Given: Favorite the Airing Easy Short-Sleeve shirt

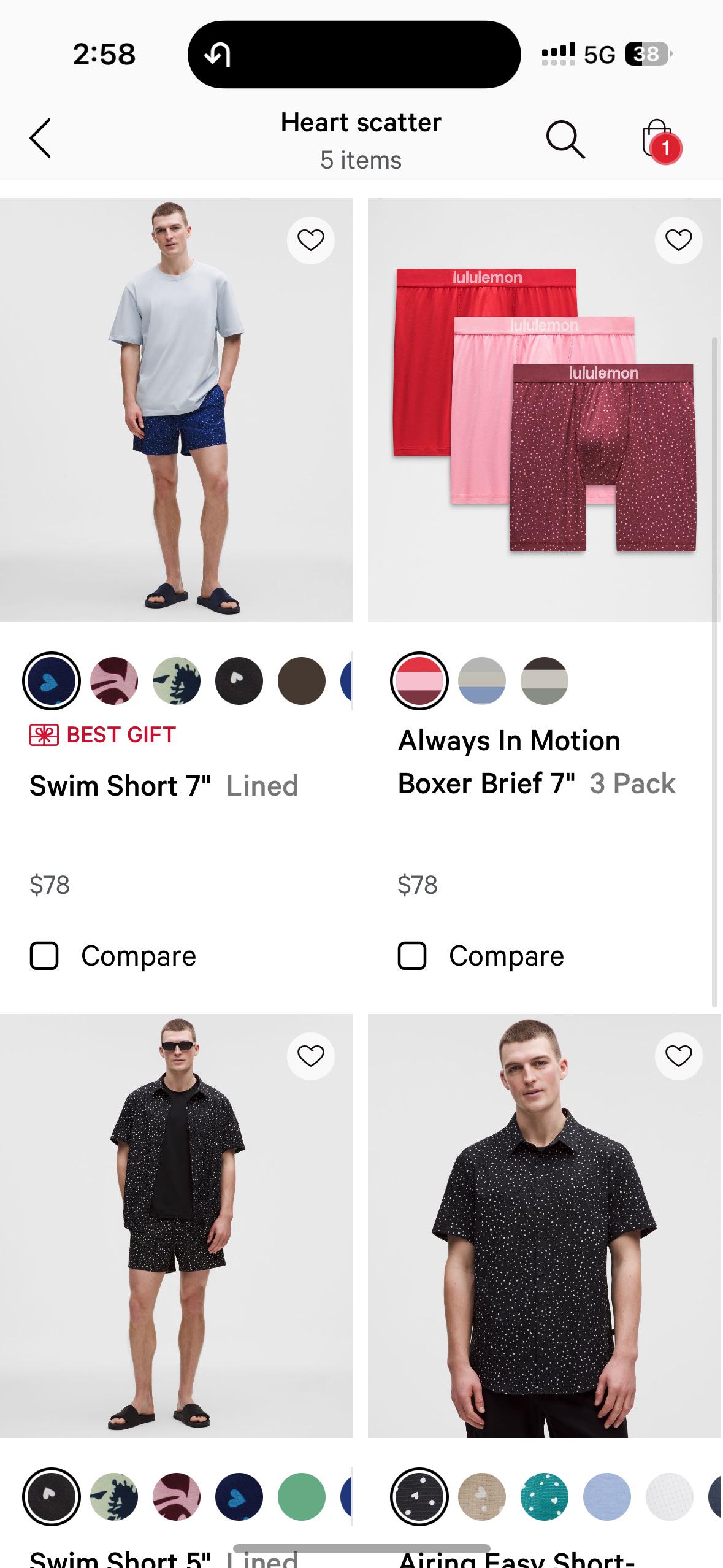Looking at the screenshot, I should (x=678, y=1056).
